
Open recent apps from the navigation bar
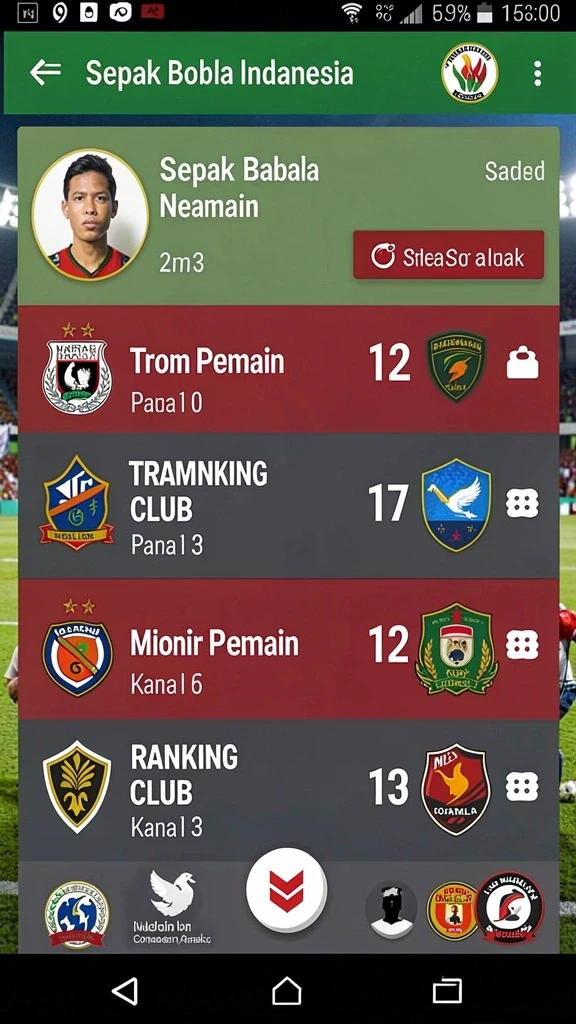(x=447, y=991)
